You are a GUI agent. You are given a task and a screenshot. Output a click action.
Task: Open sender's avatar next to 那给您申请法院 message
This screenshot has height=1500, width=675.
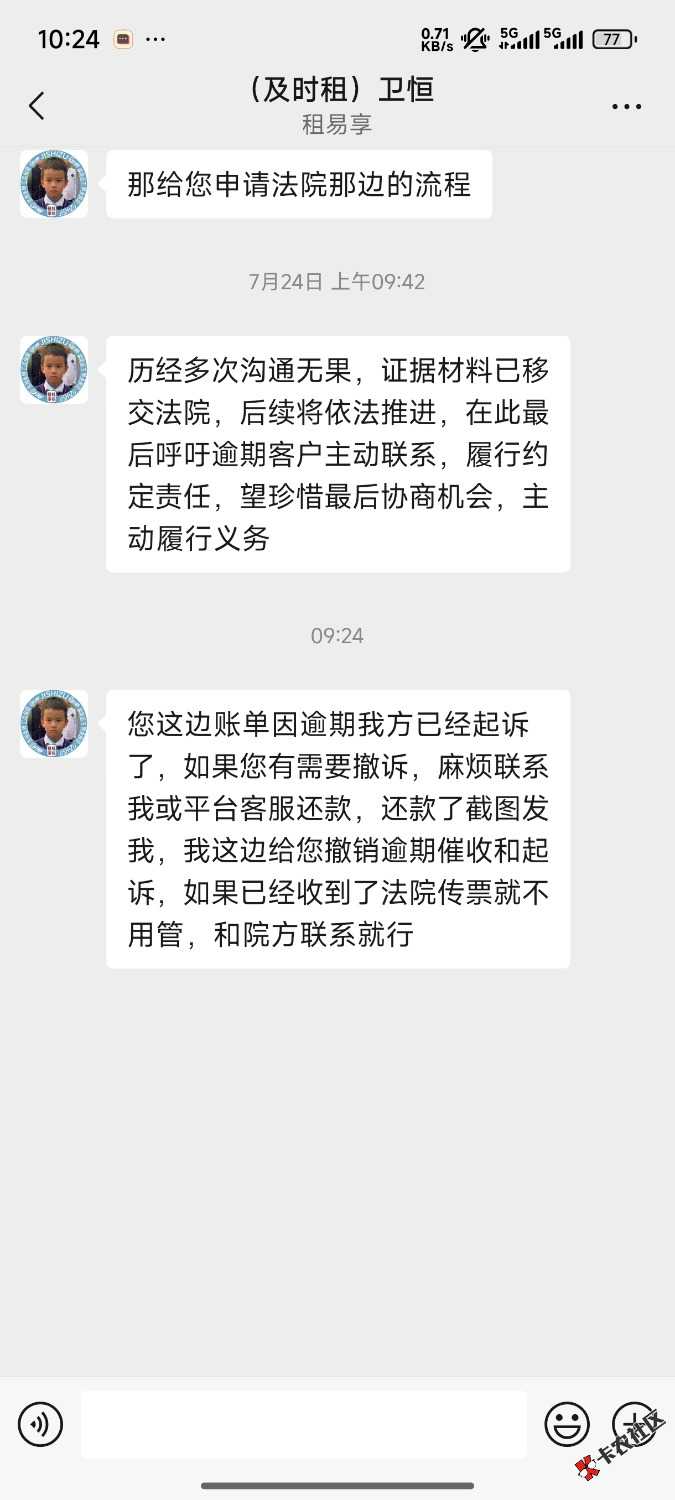[54, 184]
